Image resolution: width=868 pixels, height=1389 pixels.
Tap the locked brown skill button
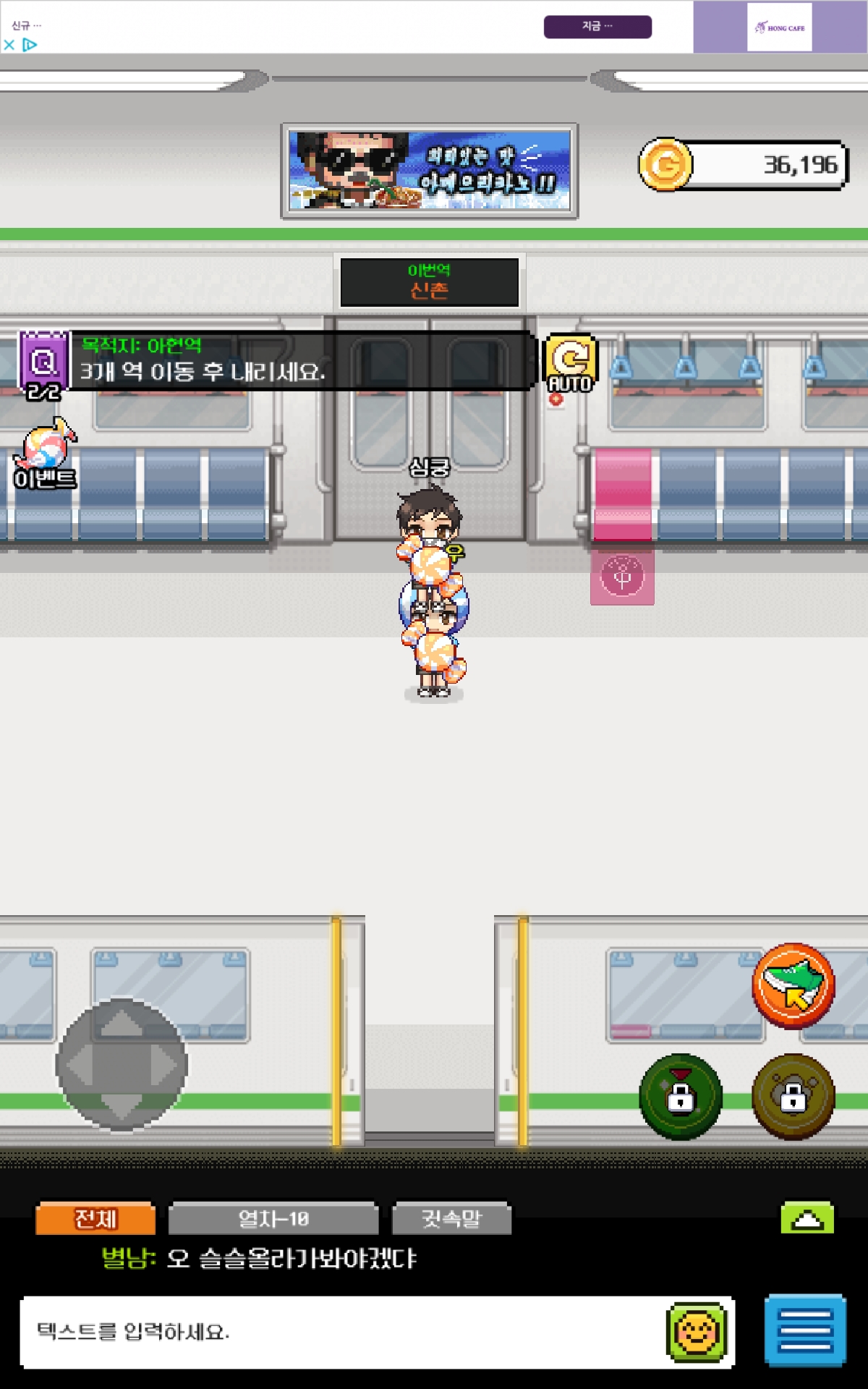tap(793, 1097)
